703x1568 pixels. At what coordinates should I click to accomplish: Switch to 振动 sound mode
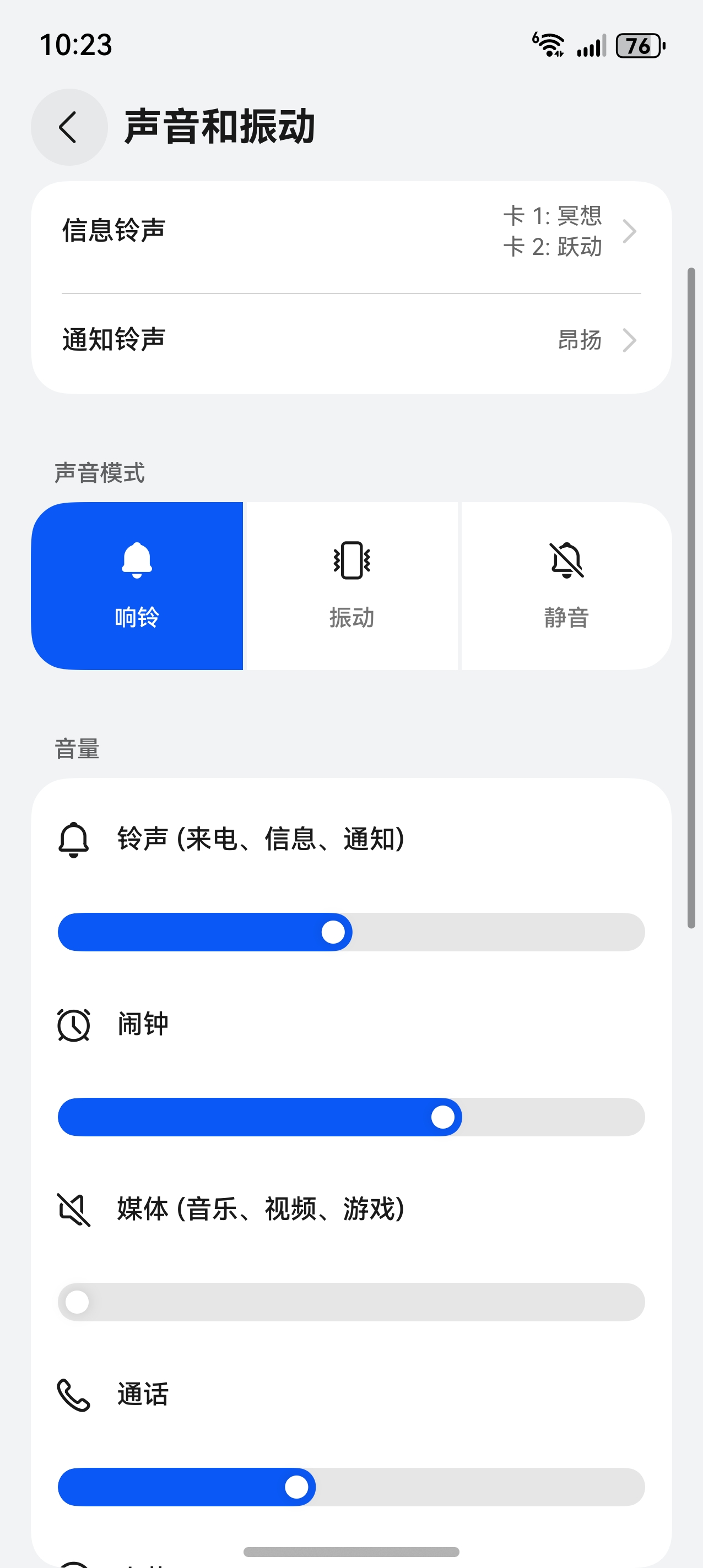351,586
